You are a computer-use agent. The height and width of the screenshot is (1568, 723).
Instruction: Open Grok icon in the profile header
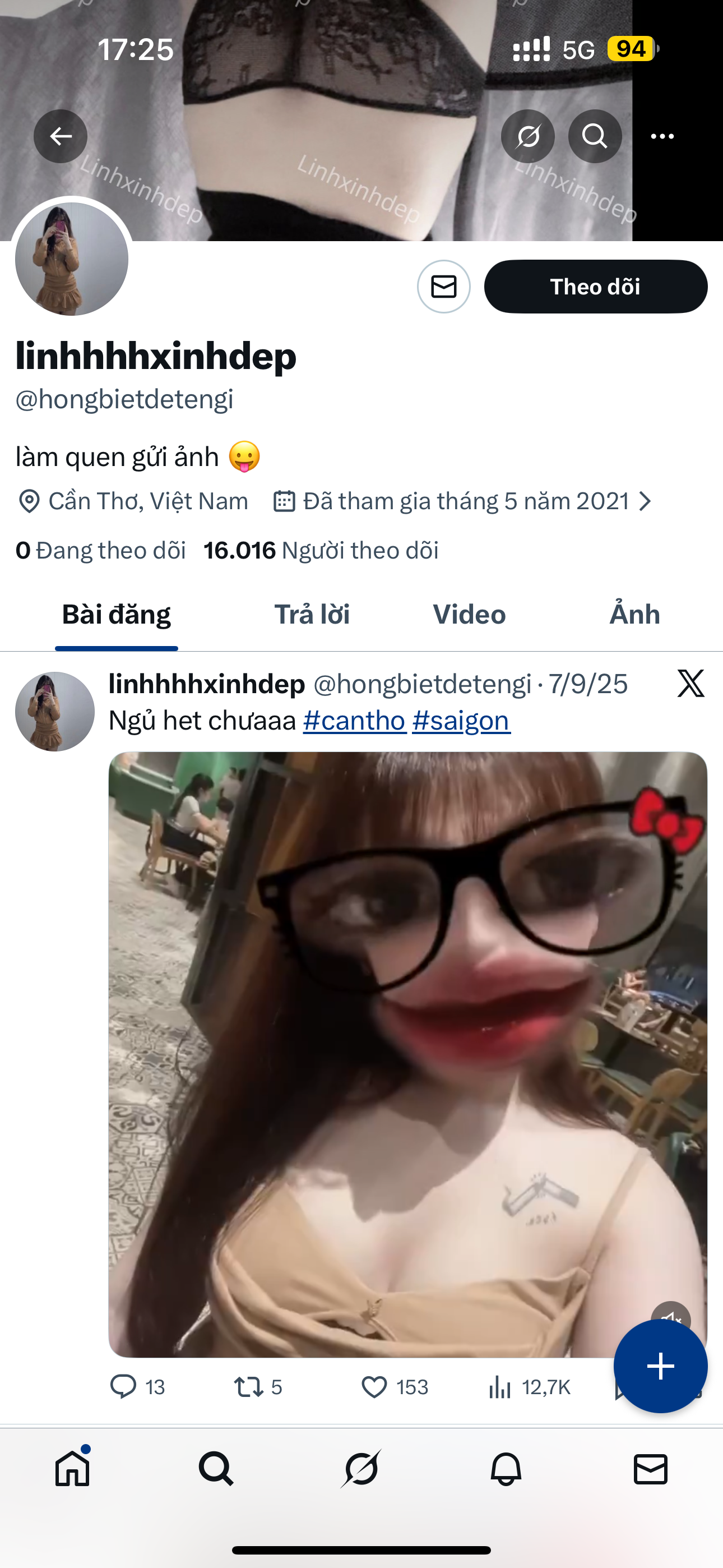tap(527, 136)
